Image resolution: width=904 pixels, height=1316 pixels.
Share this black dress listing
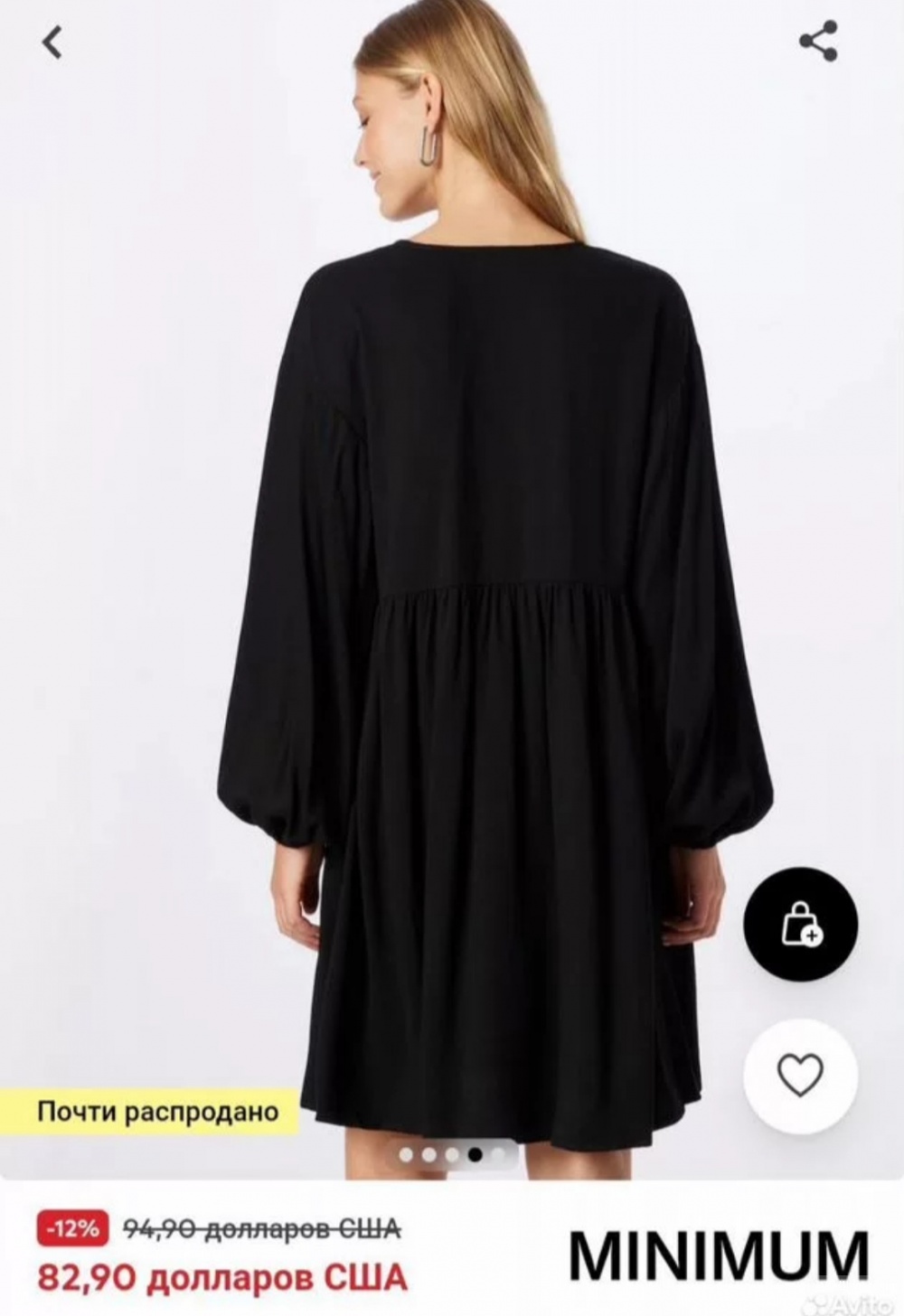point(818,42)
